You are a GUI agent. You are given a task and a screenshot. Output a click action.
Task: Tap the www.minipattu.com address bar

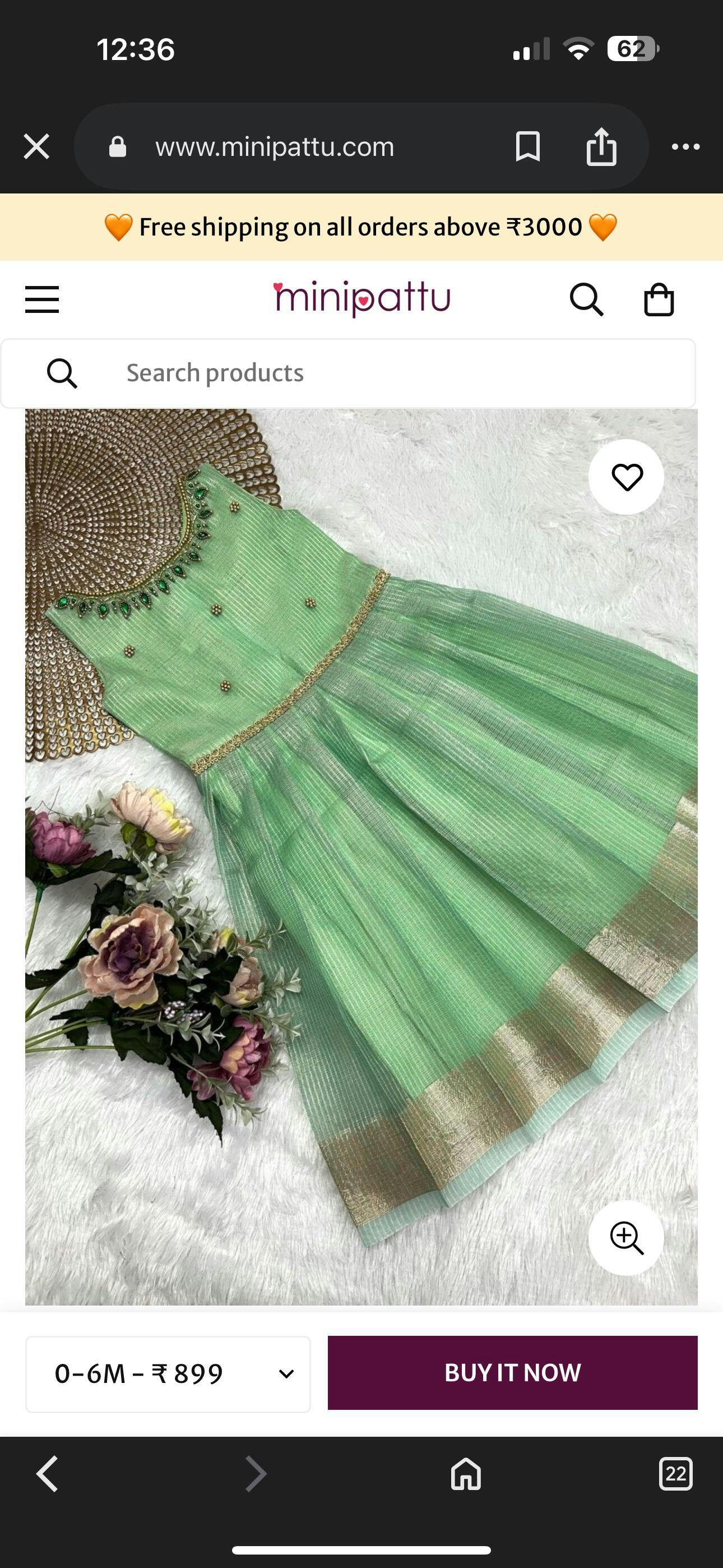tap(275, 147)
